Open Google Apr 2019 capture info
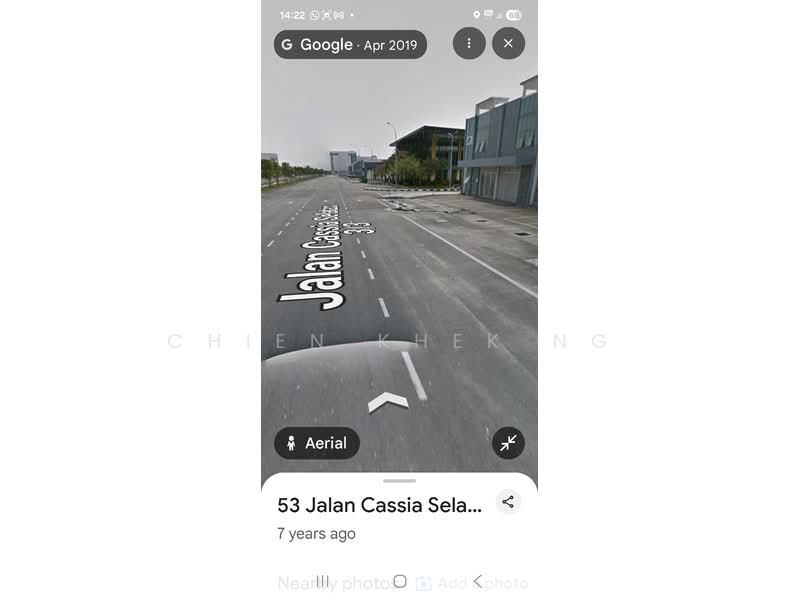This screenshot has height=600, width=800. click(x=350, y=45)
